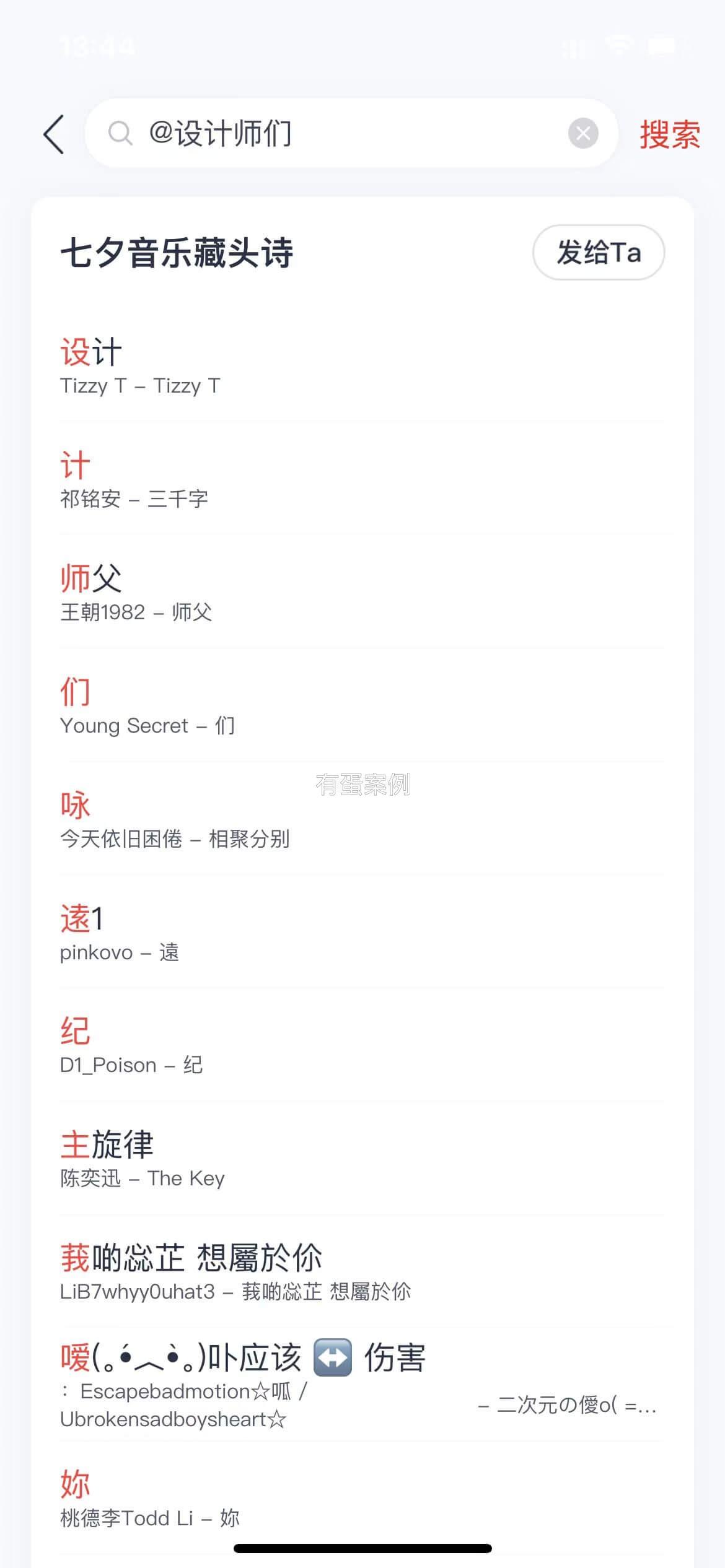Open the song 计 by 祁铭安
The image size is (725, 1568).
point(362,480)
